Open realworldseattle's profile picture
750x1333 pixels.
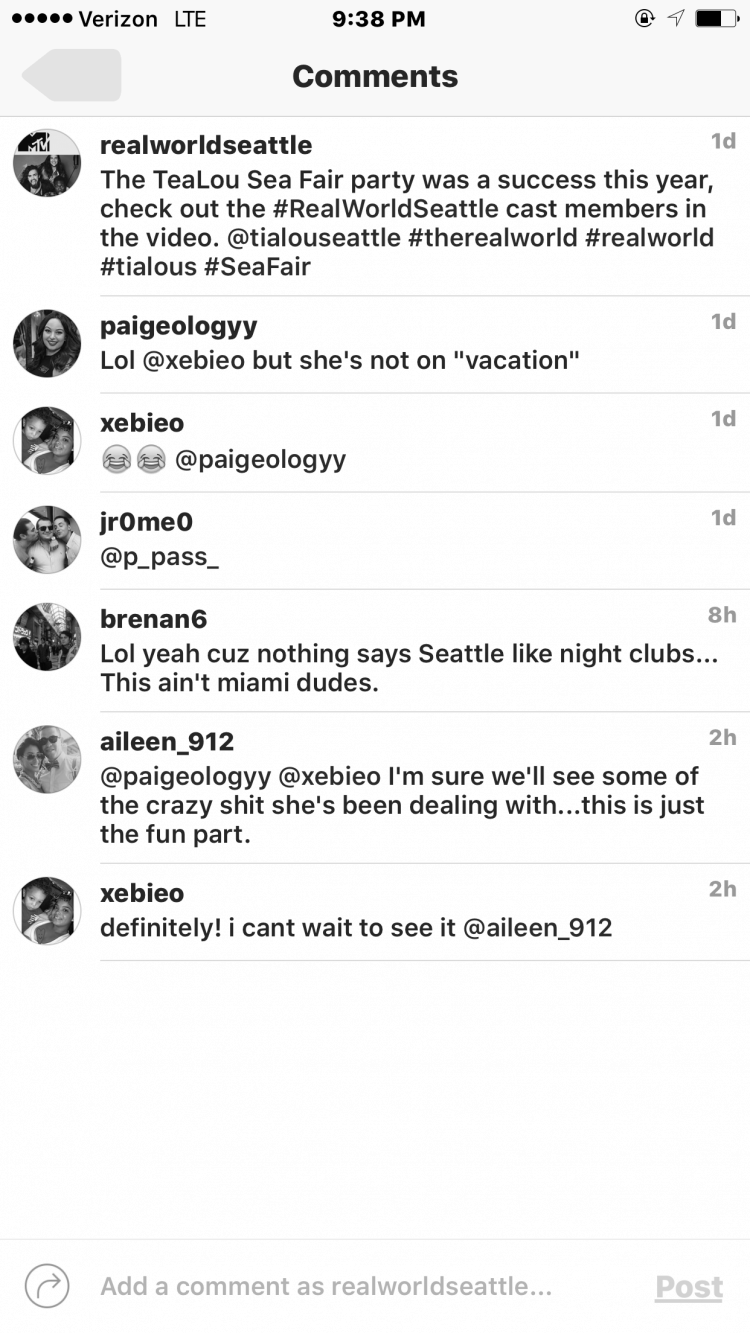pos(47,163)
